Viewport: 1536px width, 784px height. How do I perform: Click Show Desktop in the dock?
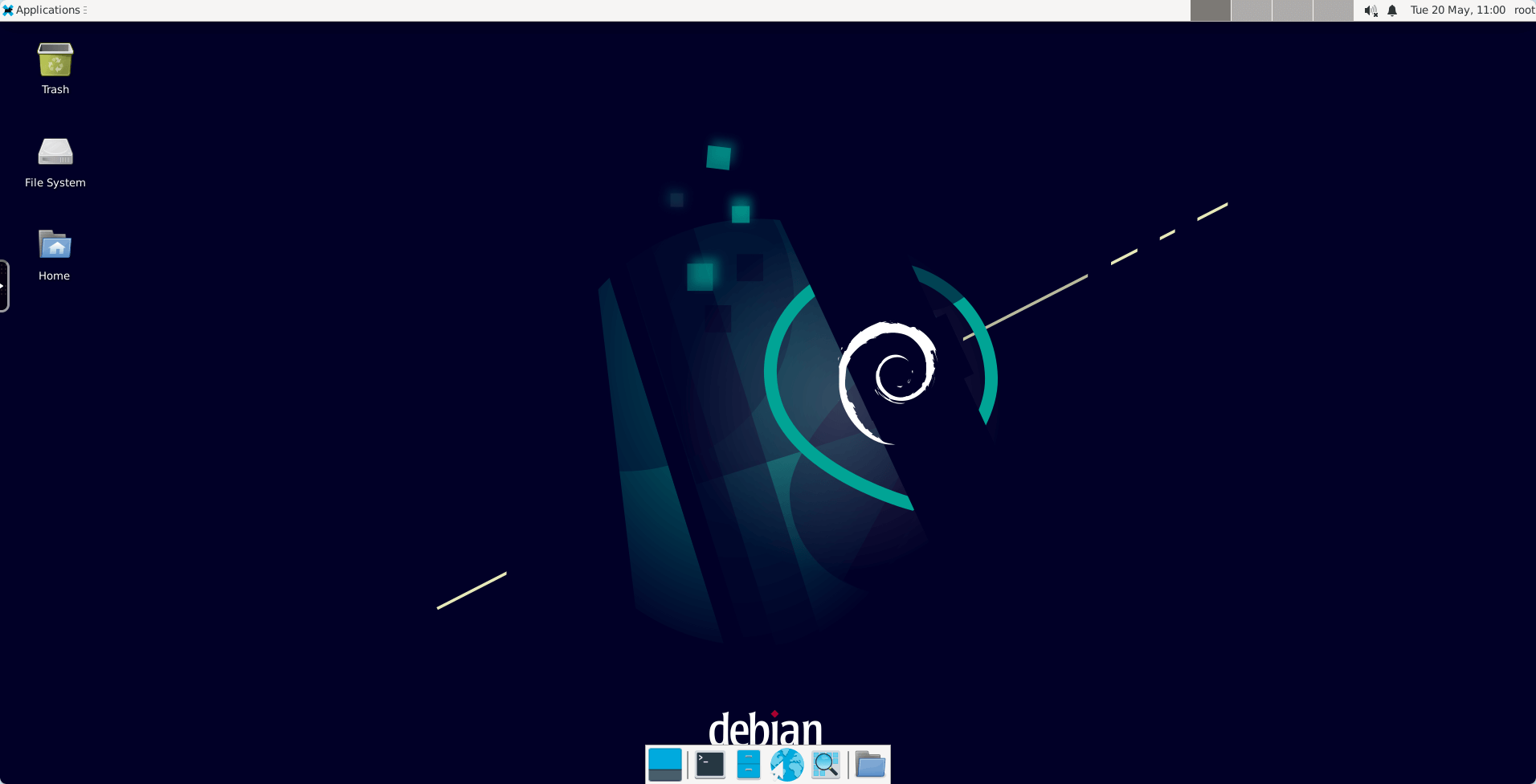[x=664, y=765]
